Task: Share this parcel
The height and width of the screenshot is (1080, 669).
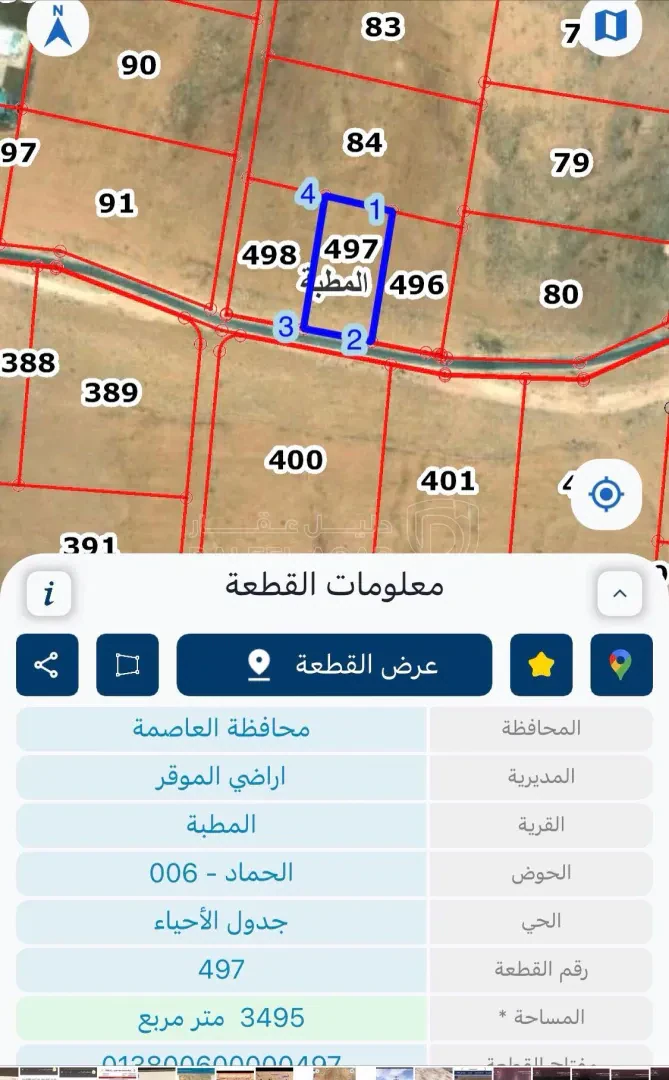Action: pos(47,665)
